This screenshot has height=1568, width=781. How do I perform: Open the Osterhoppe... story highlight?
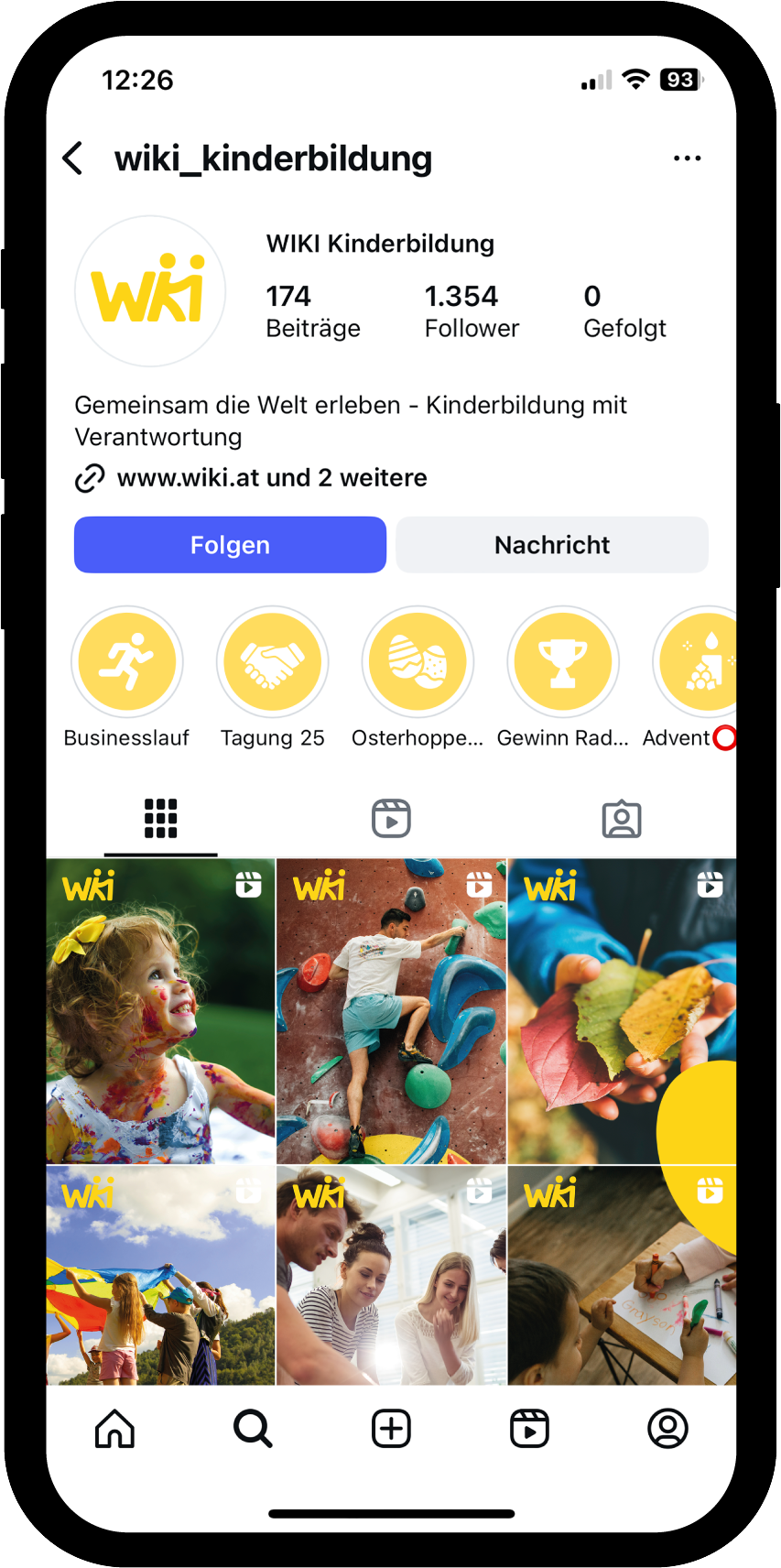(418, 661)
